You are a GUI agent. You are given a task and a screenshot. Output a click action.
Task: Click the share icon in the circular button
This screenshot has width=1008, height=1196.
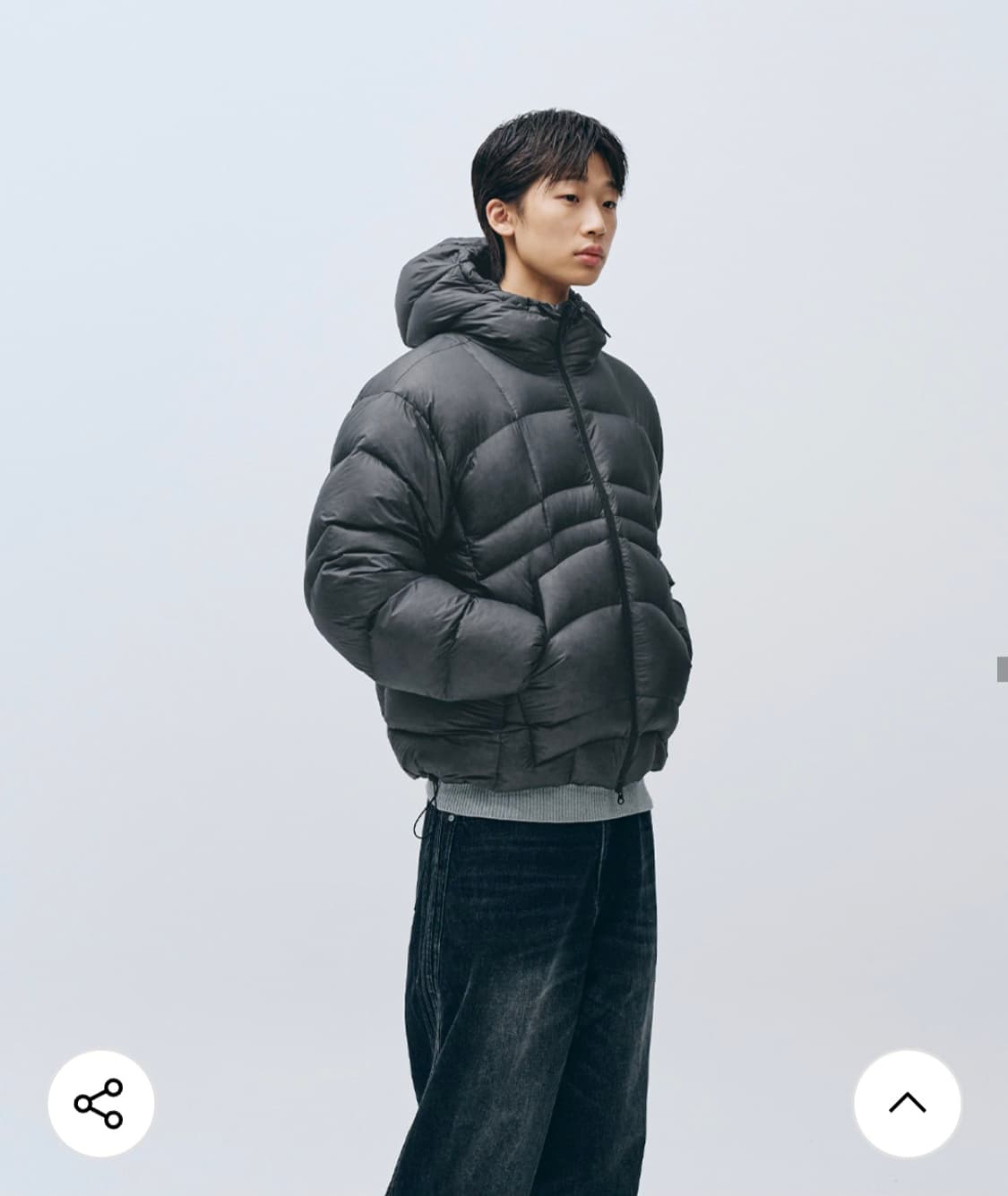tap(99, 1104)
